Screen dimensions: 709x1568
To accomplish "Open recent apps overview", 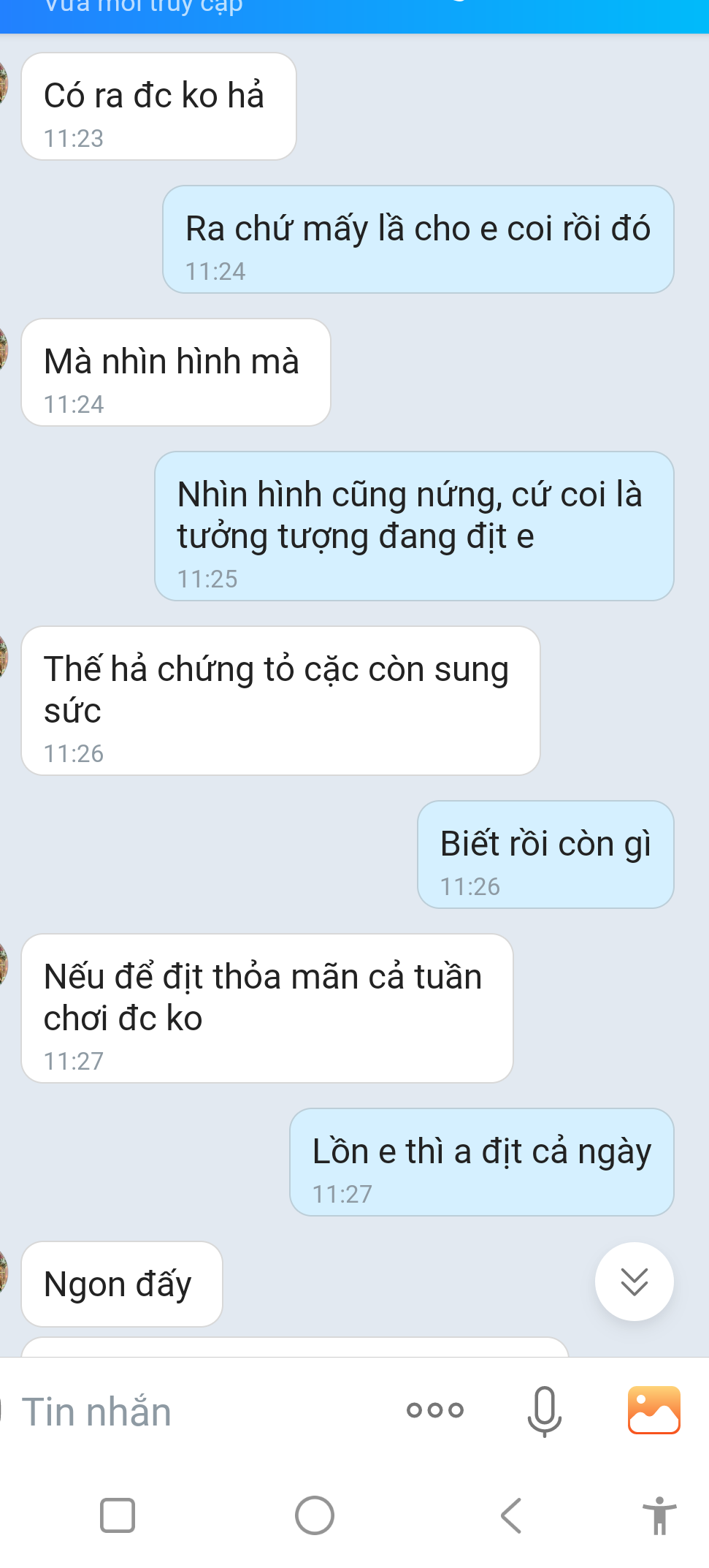I will (118, 1515).
